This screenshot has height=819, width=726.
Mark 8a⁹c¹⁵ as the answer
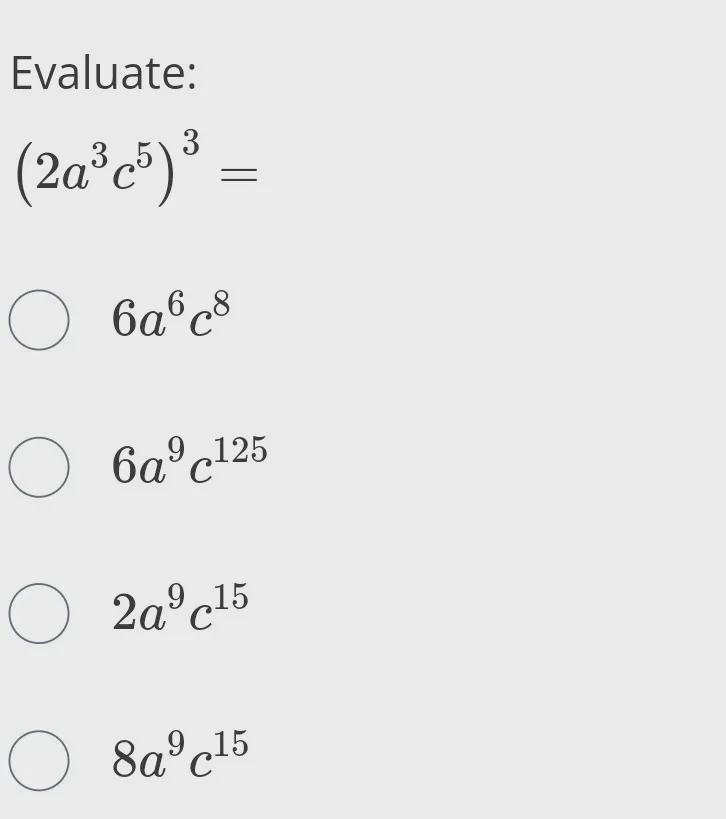pyautogui.click(x=39, y=760)
